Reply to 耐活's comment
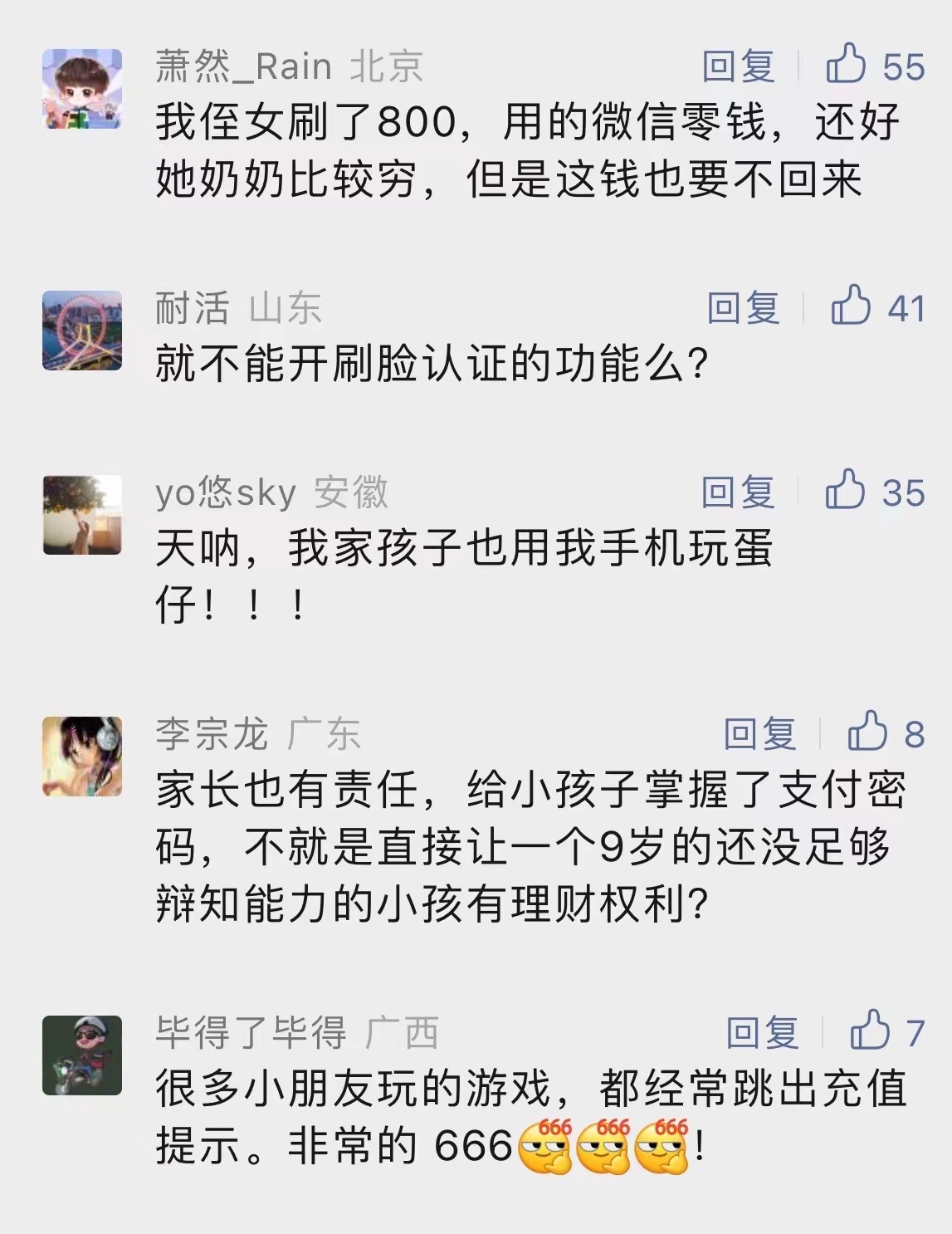The height and width of the screenshot is (1234, 952). coord(743,308)
